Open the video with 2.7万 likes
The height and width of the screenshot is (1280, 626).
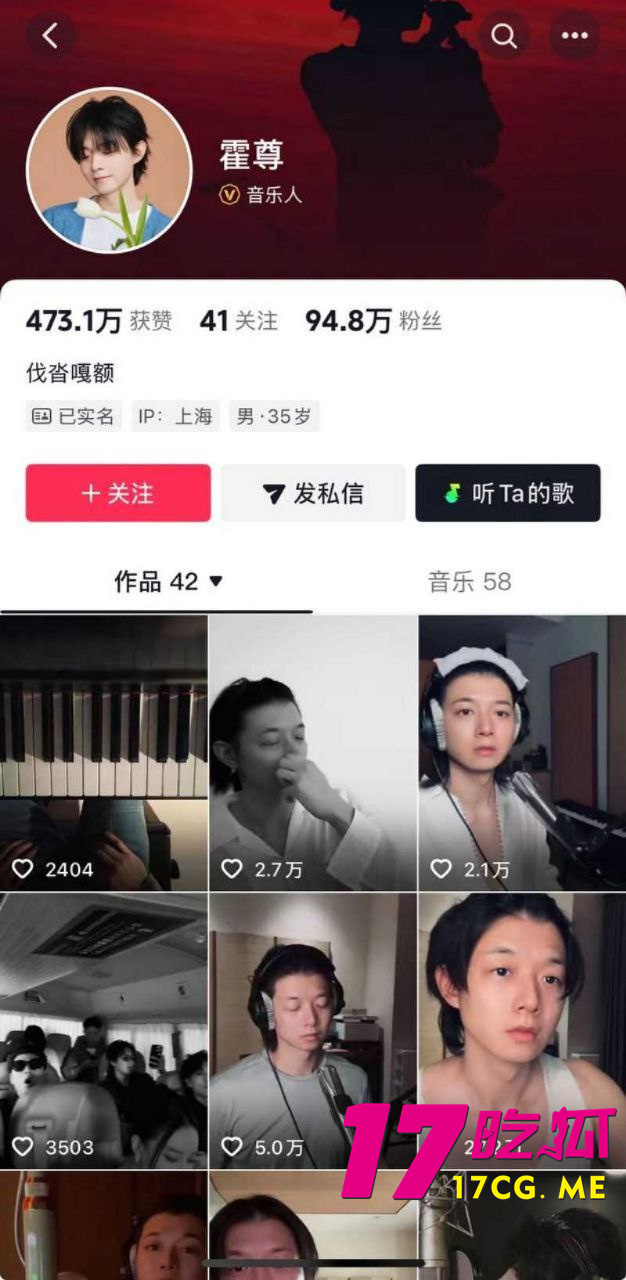[313, 752]
